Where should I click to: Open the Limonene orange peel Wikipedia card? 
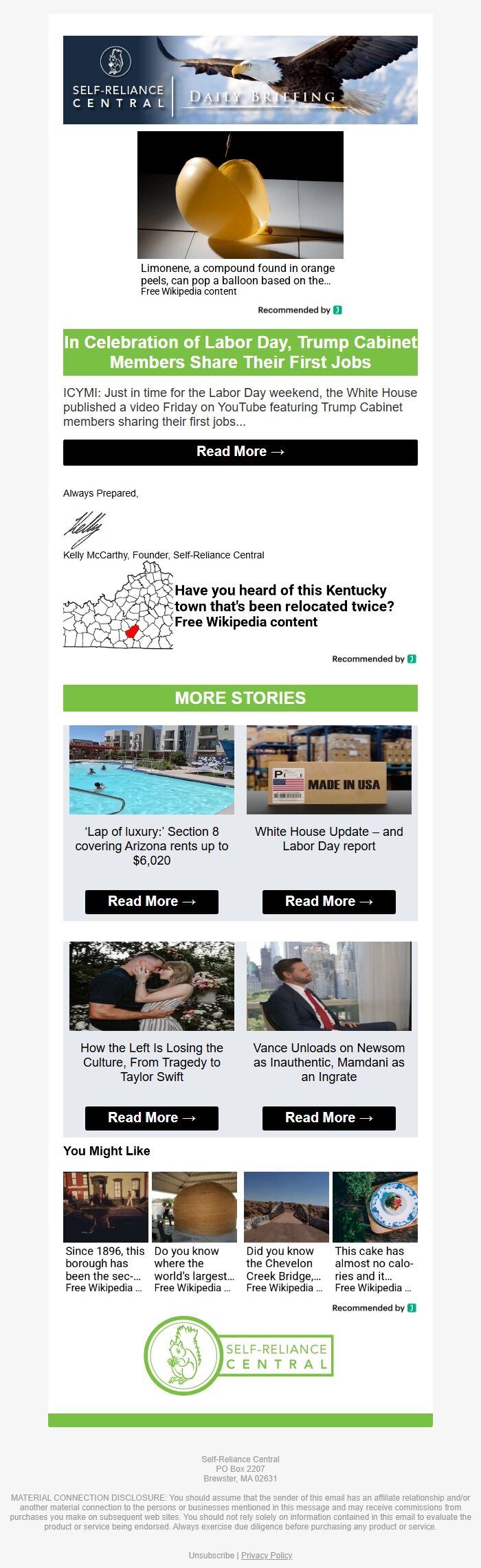click(x=240, y=206)
